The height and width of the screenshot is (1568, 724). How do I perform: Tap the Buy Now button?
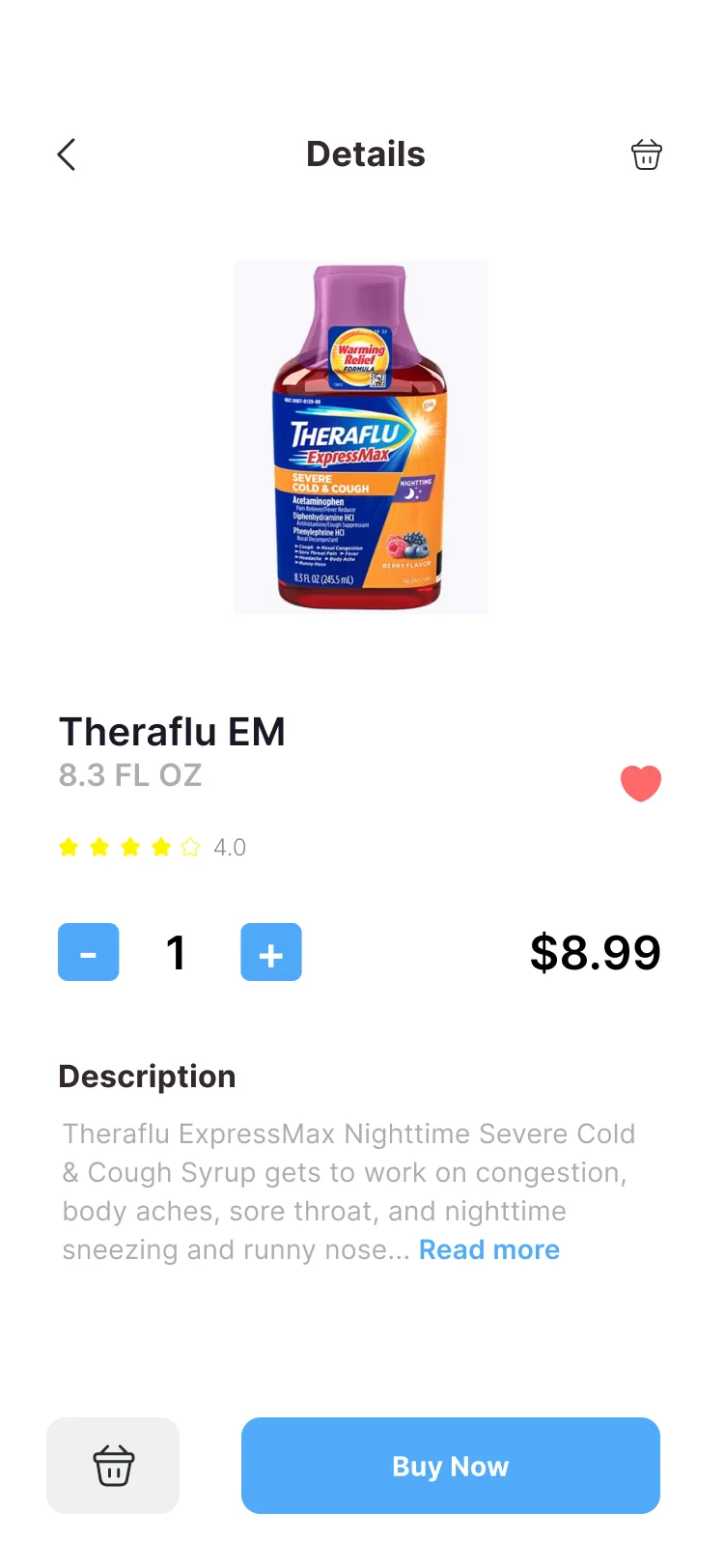pyautogui.click(x=450, y=1465)
